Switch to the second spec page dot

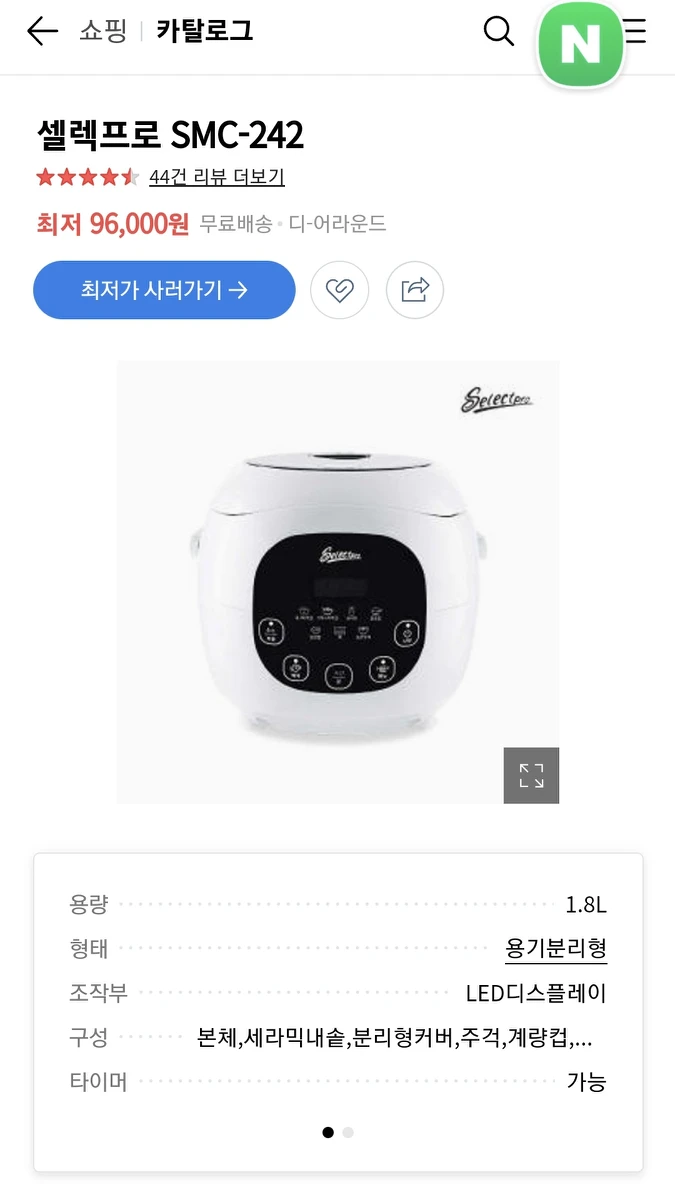tap(348, 1133)
